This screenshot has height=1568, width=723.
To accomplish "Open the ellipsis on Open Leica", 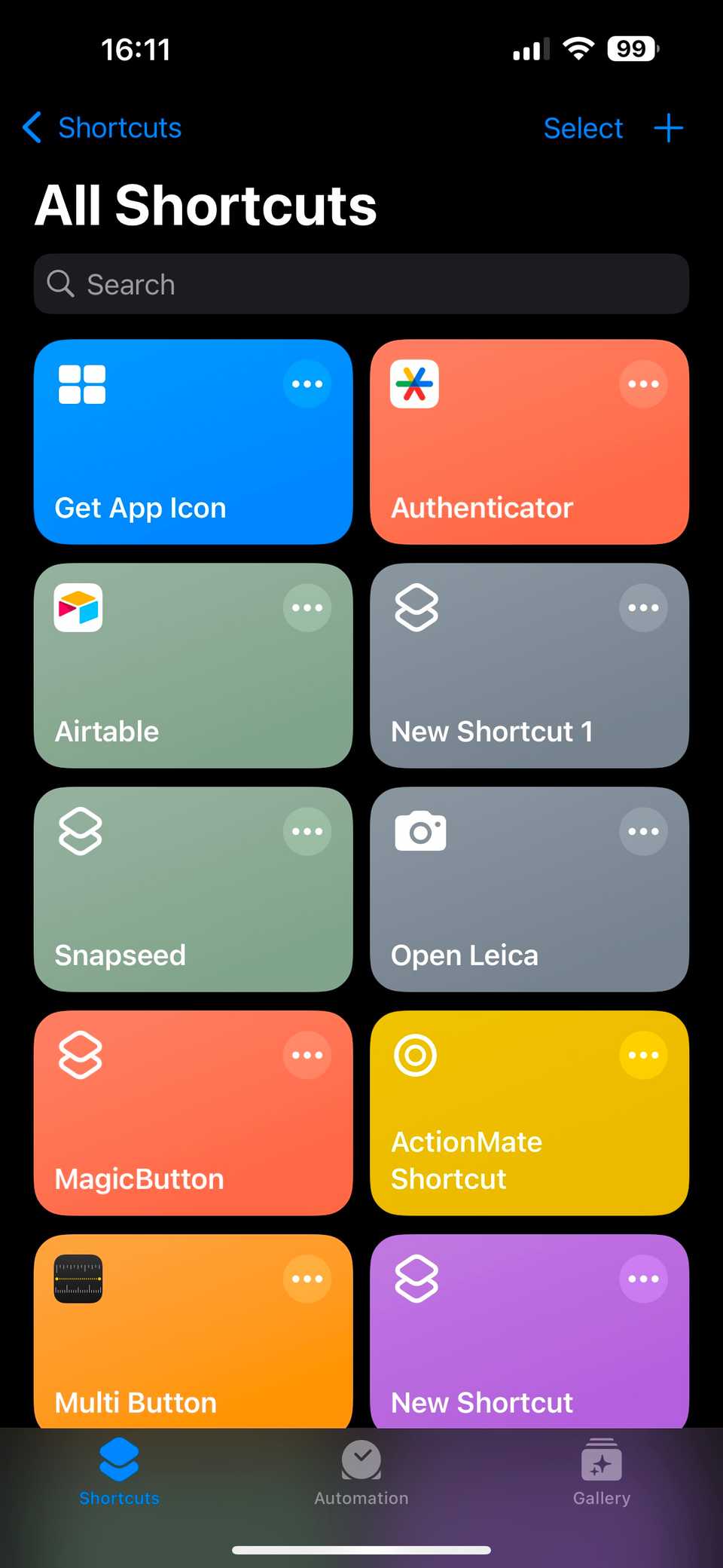I will coord(643,832).
